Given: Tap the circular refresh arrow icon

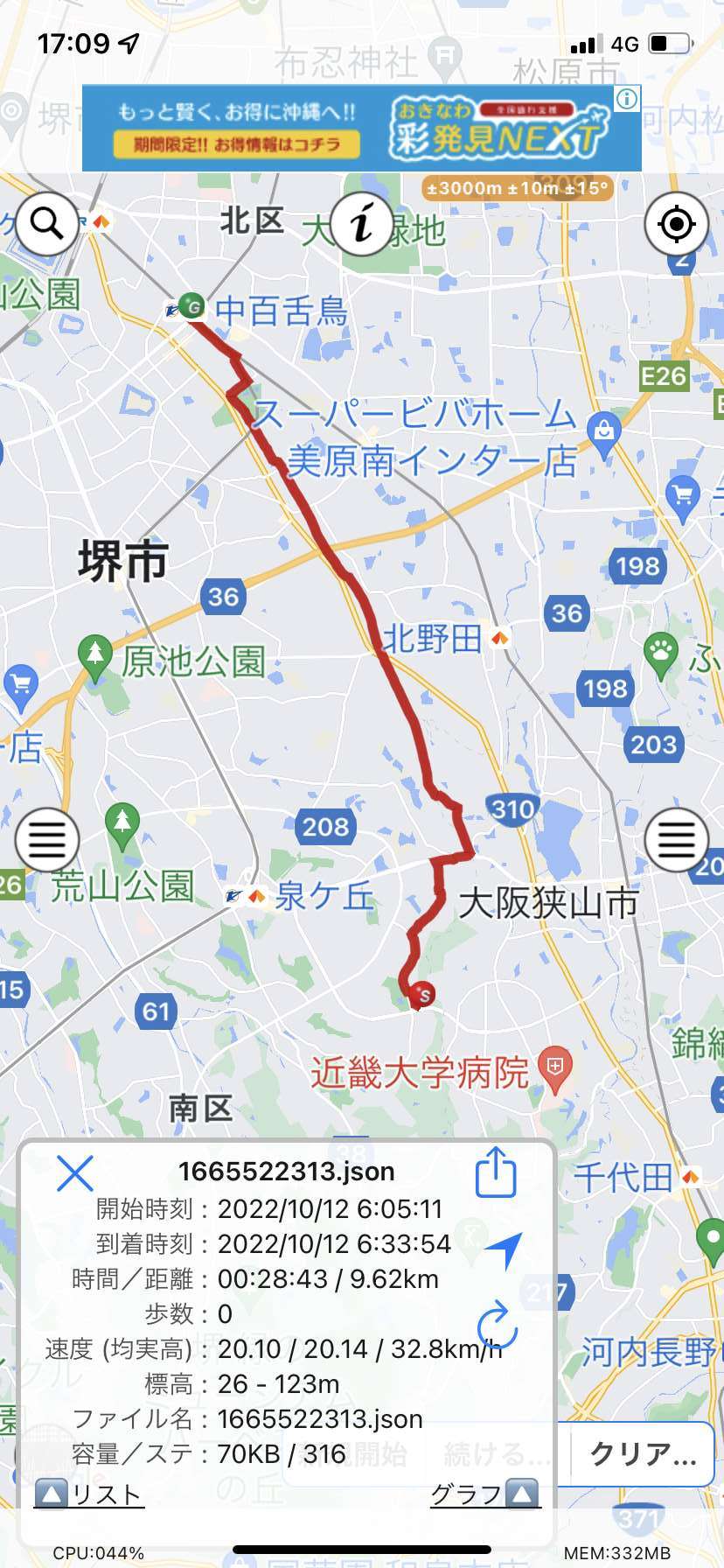Looking at the screenshot, I should pyautogui.click(x=498, y=1322).
